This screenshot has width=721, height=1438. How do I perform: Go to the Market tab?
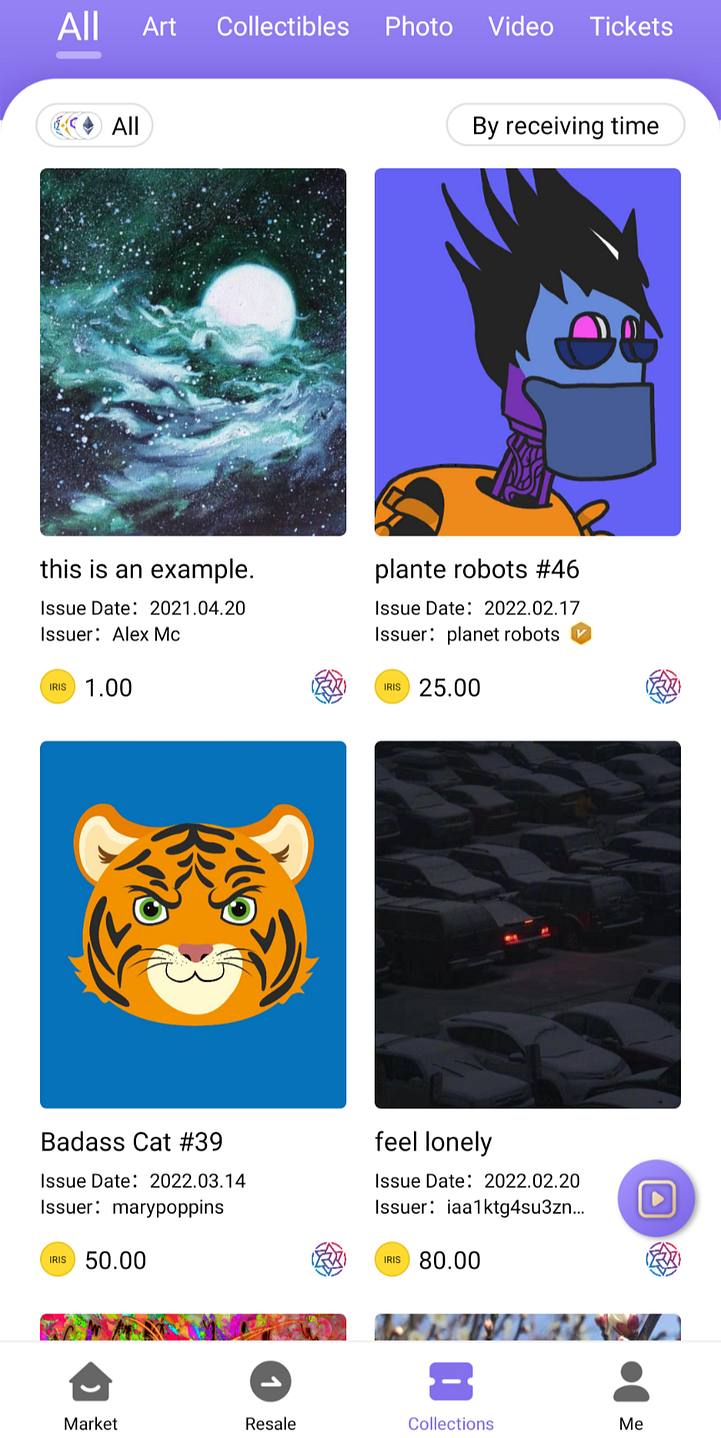point(90,1396)
